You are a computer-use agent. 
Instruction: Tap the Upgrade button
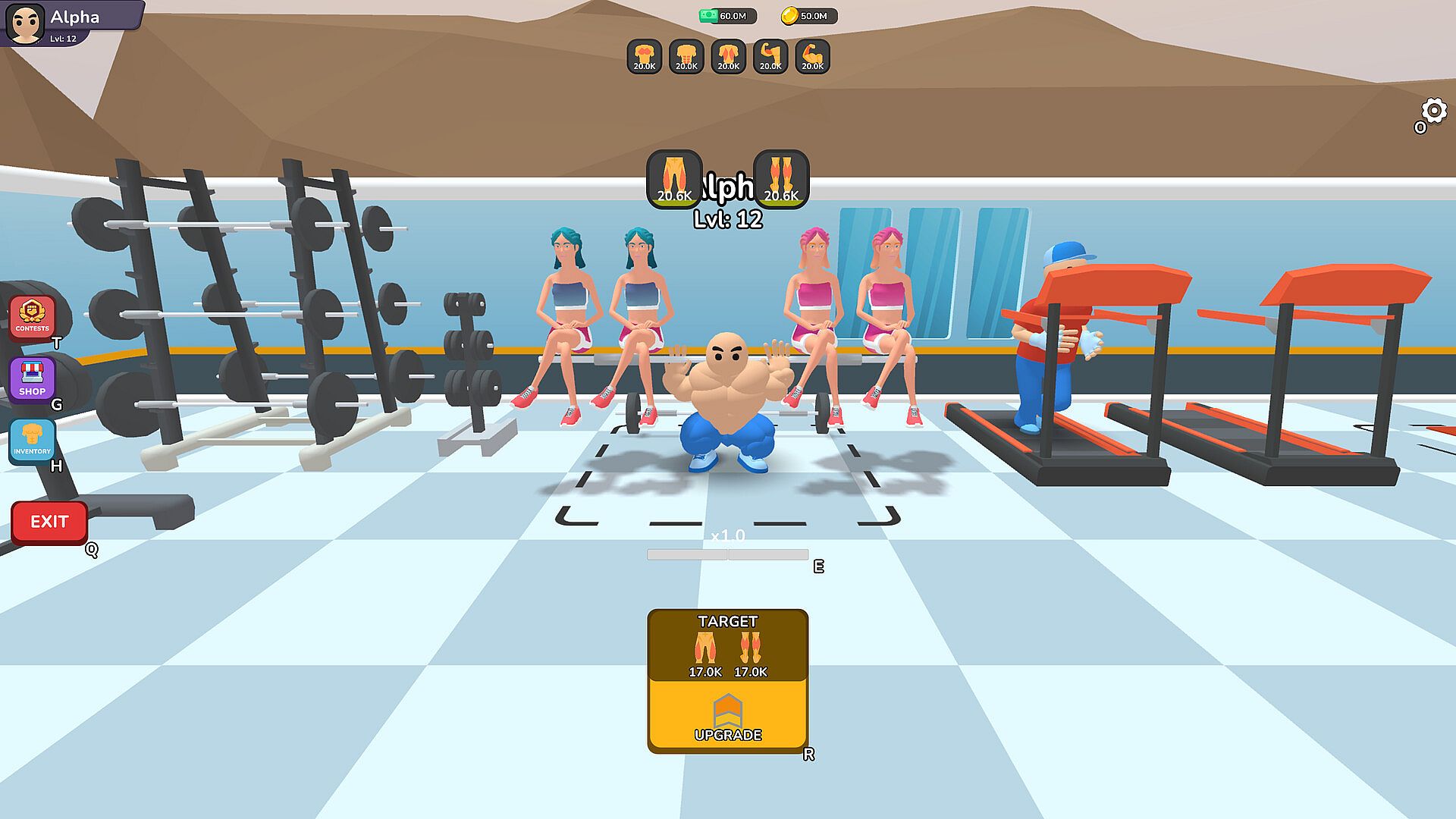click(x=727, y=716)
